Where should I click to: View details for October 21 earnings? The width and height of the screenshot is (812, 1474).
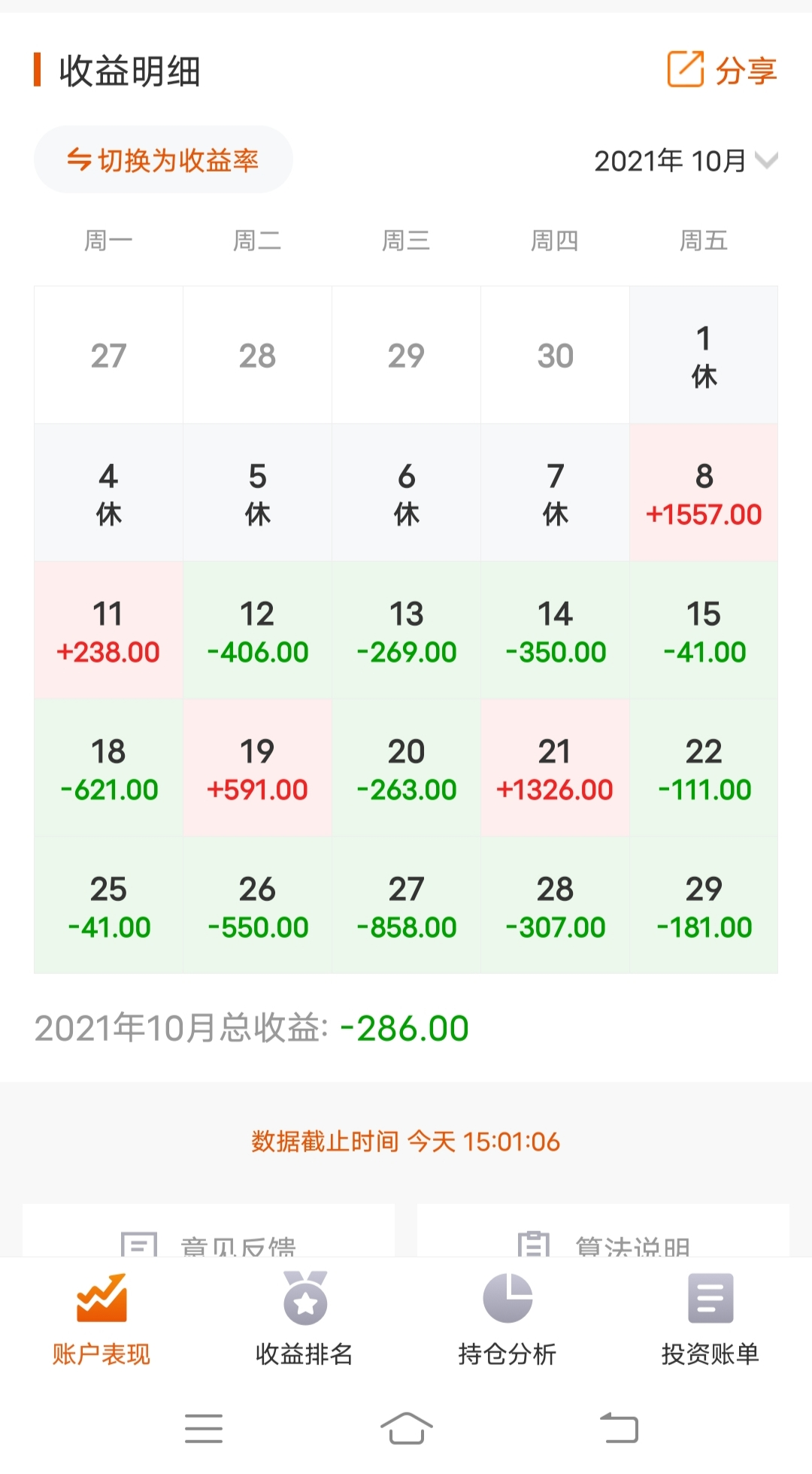click(x=555, y=769)
